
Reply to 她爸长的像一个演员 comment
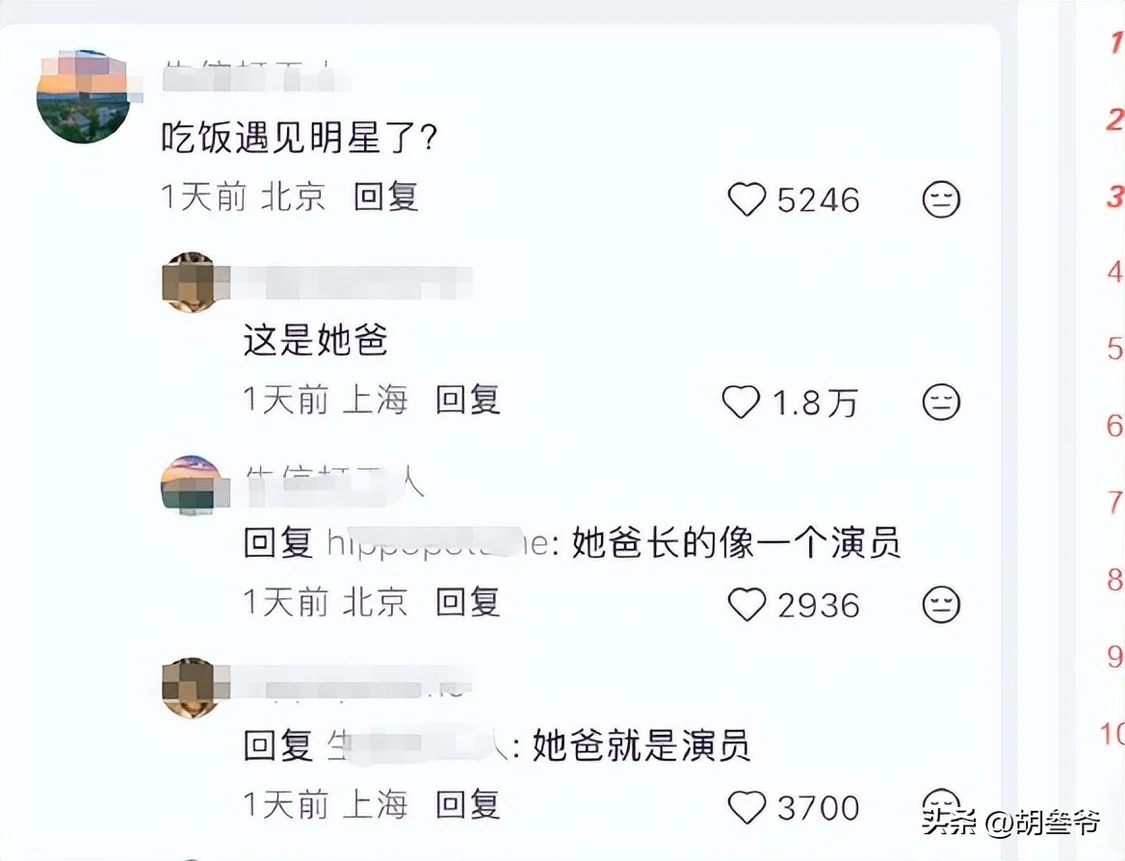coord(467,602)
